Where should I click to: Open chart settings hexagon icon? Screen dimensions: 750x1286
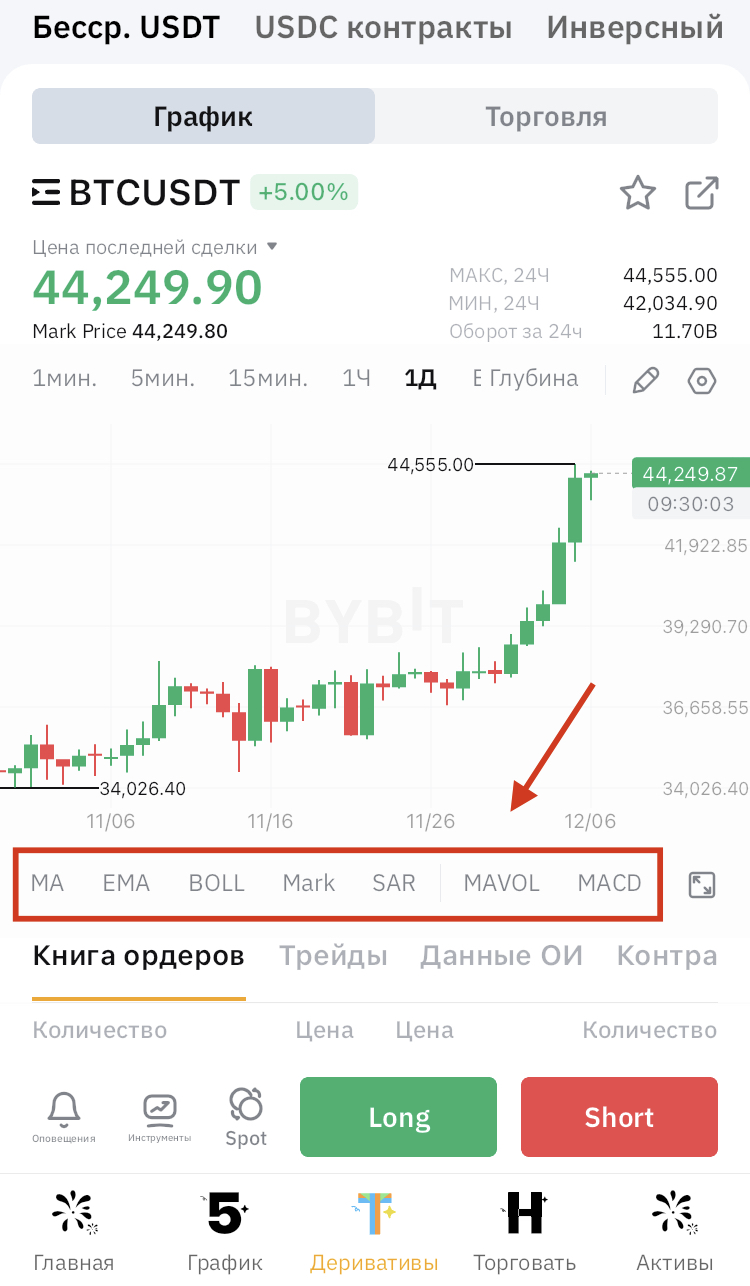tap(703, 380)
